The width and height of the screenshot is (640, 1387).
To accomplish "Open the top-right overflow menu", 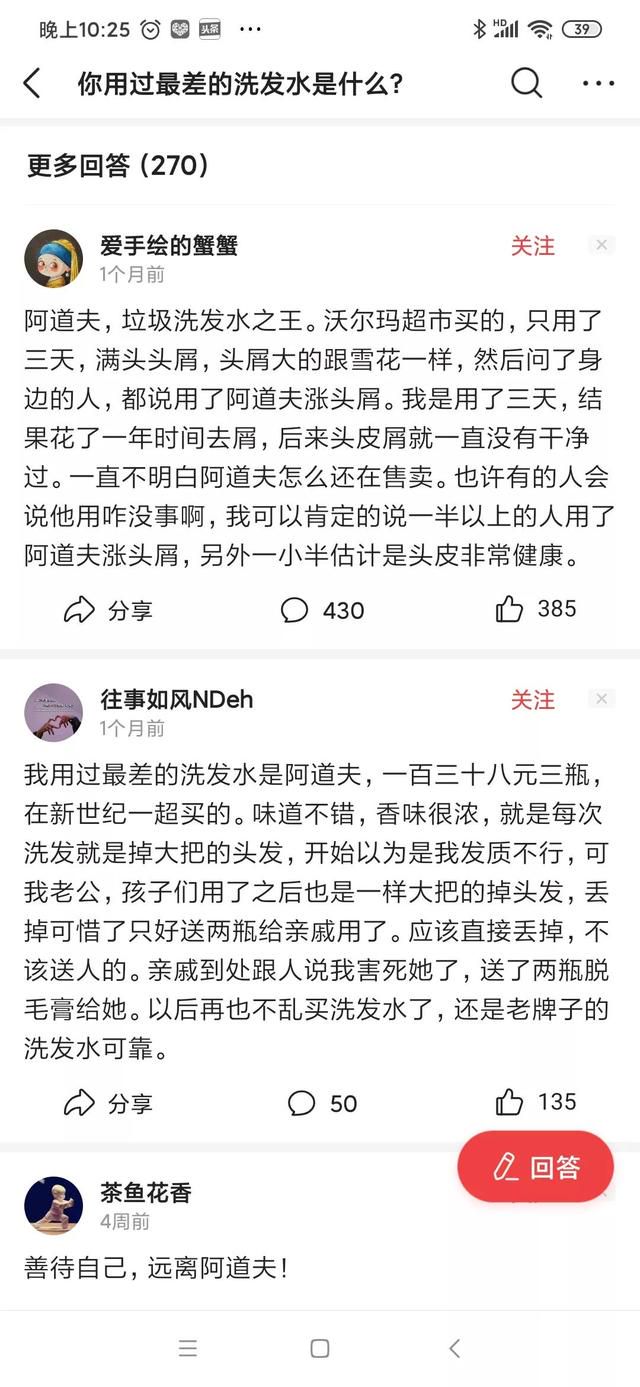I will 598,83.
